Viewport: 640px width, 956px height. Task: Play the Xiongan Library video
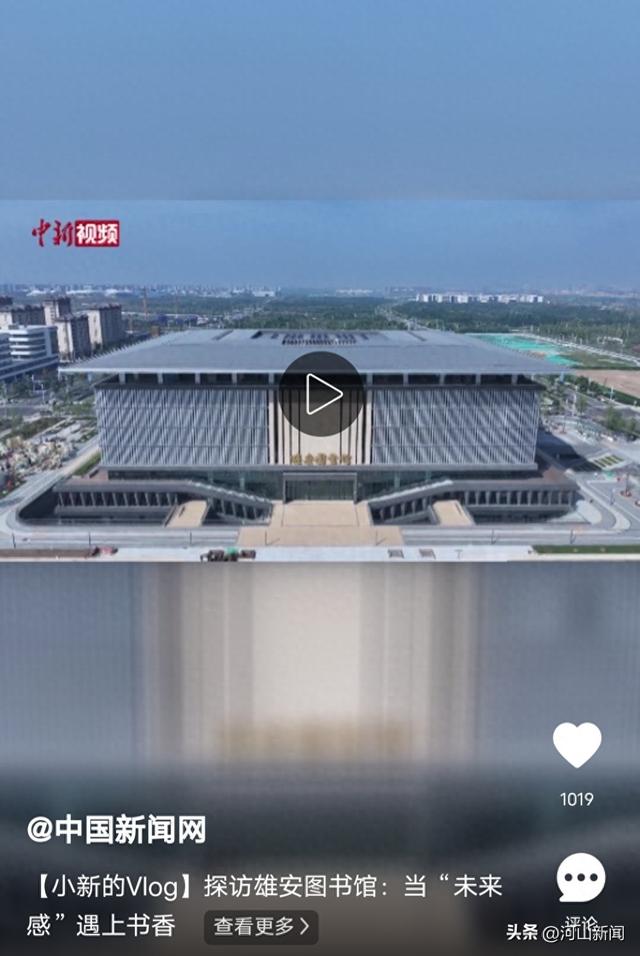(320, 394)
